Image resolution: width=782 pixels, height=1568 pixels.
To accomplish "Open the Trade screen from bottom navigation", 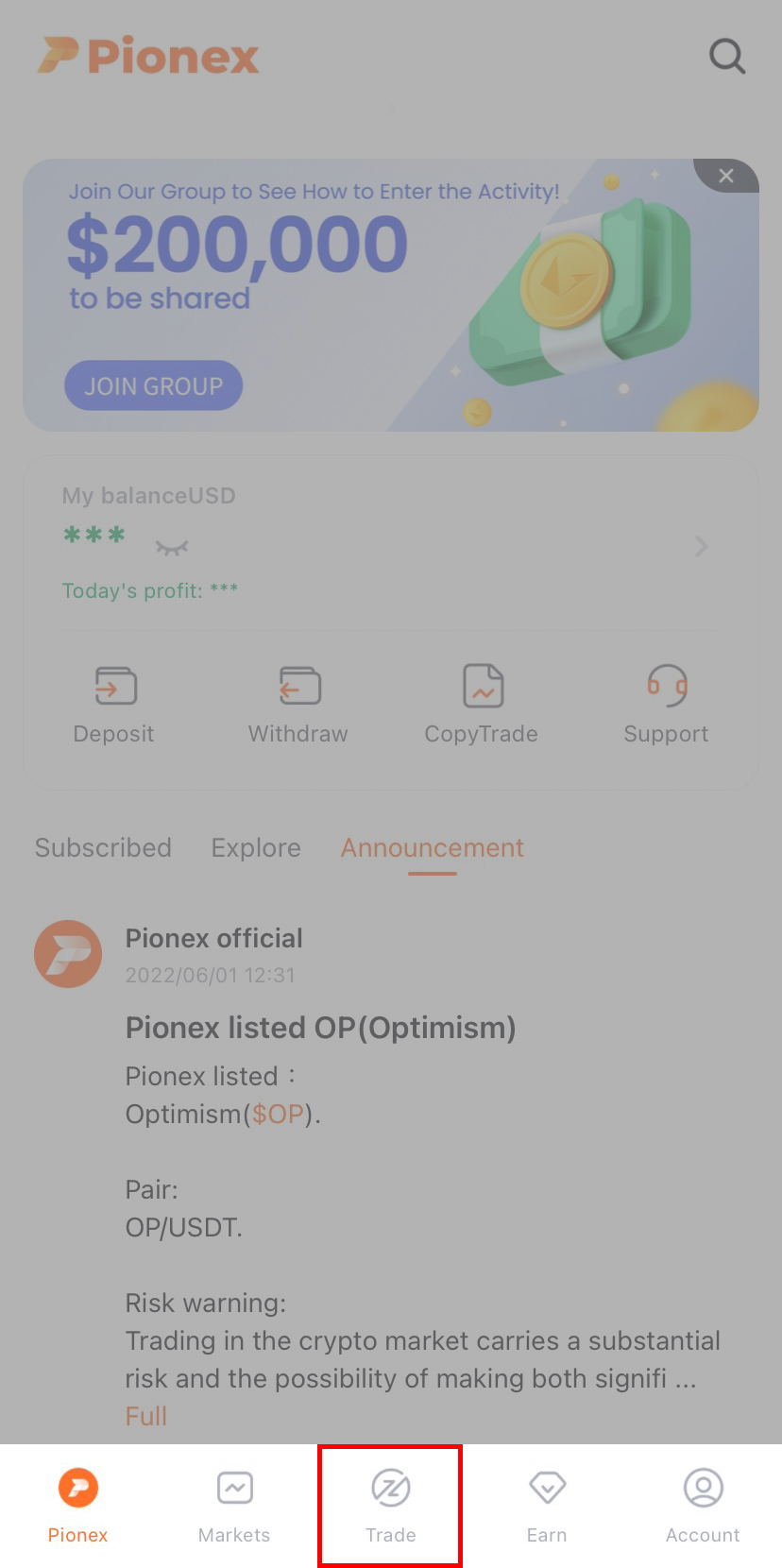I will pos(390,1507).
